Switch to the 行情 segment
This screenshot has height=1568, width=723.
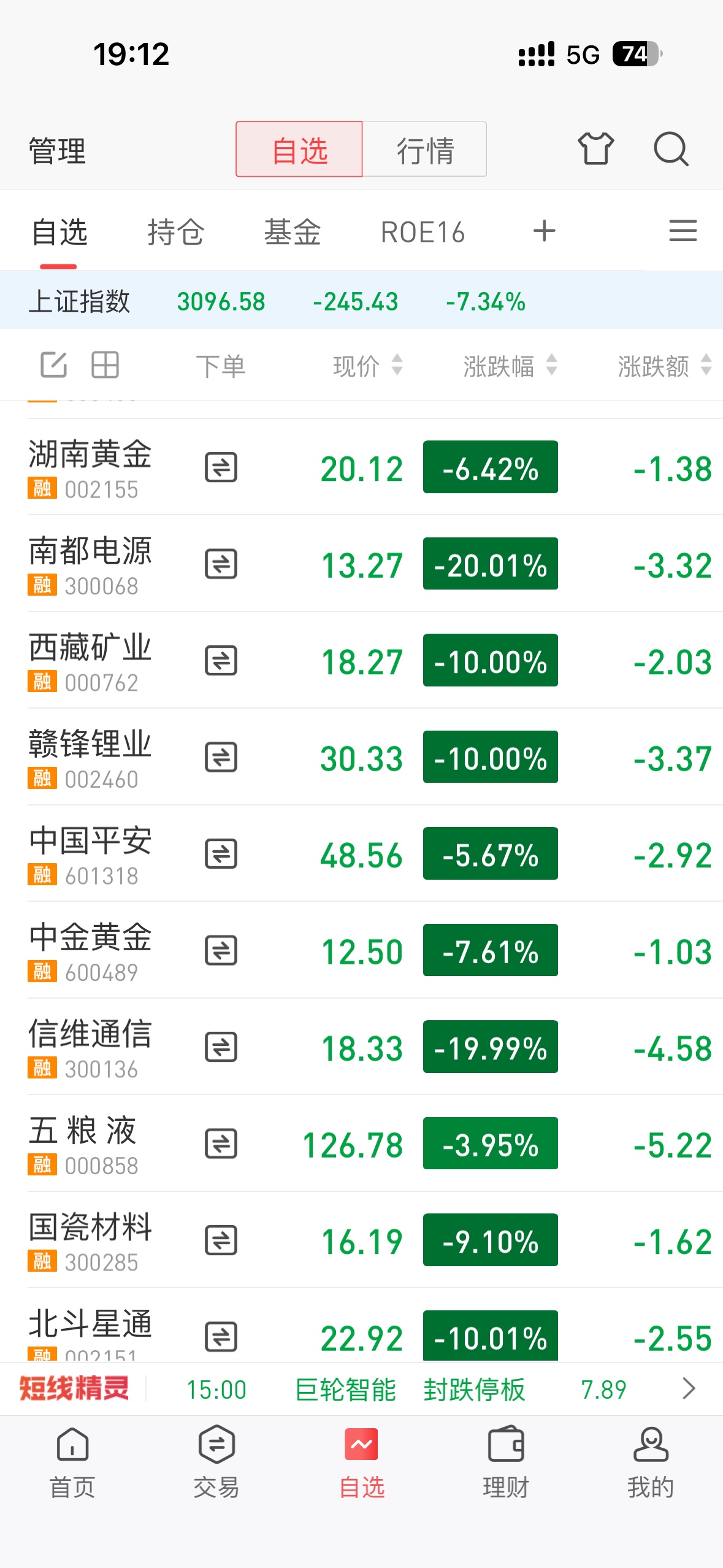click(424, 149)
